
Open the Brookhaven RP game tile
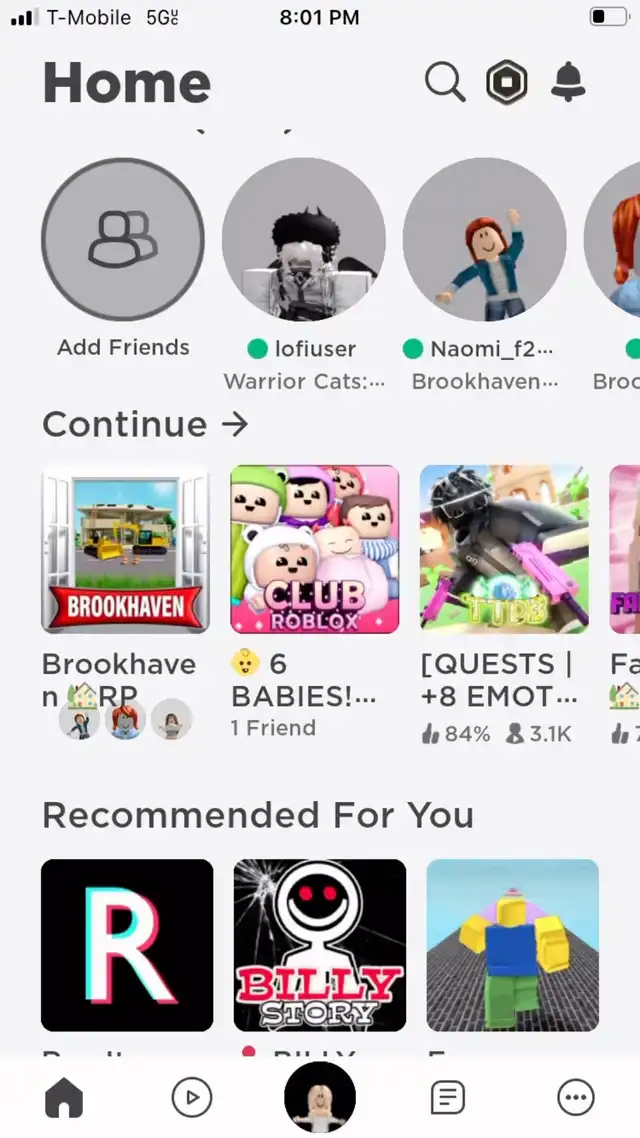(126, 549)
